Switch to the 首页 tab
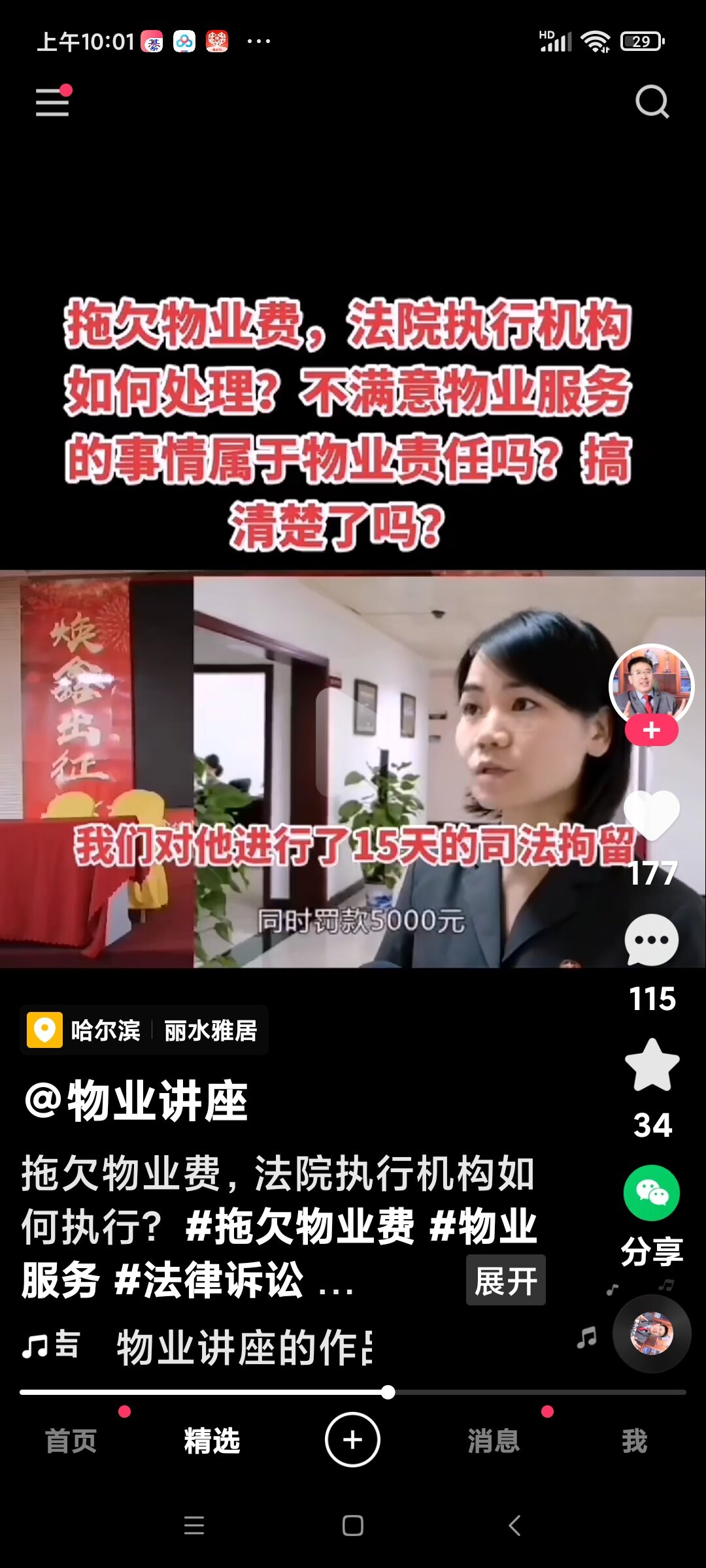This screenshot has width=706, height=1568. tap(71, 1441)
